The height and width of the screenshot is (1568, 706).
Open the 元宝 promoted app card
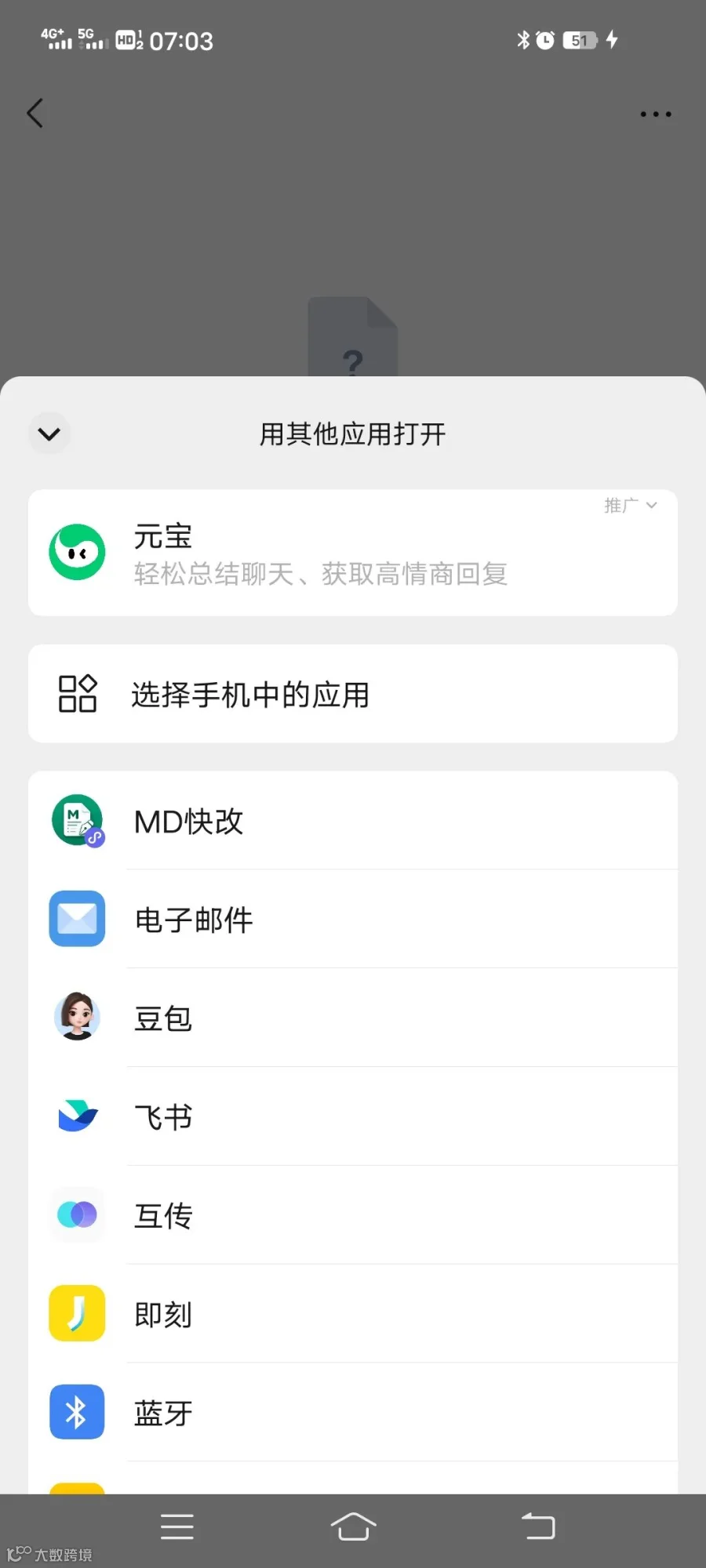(353, 553)
